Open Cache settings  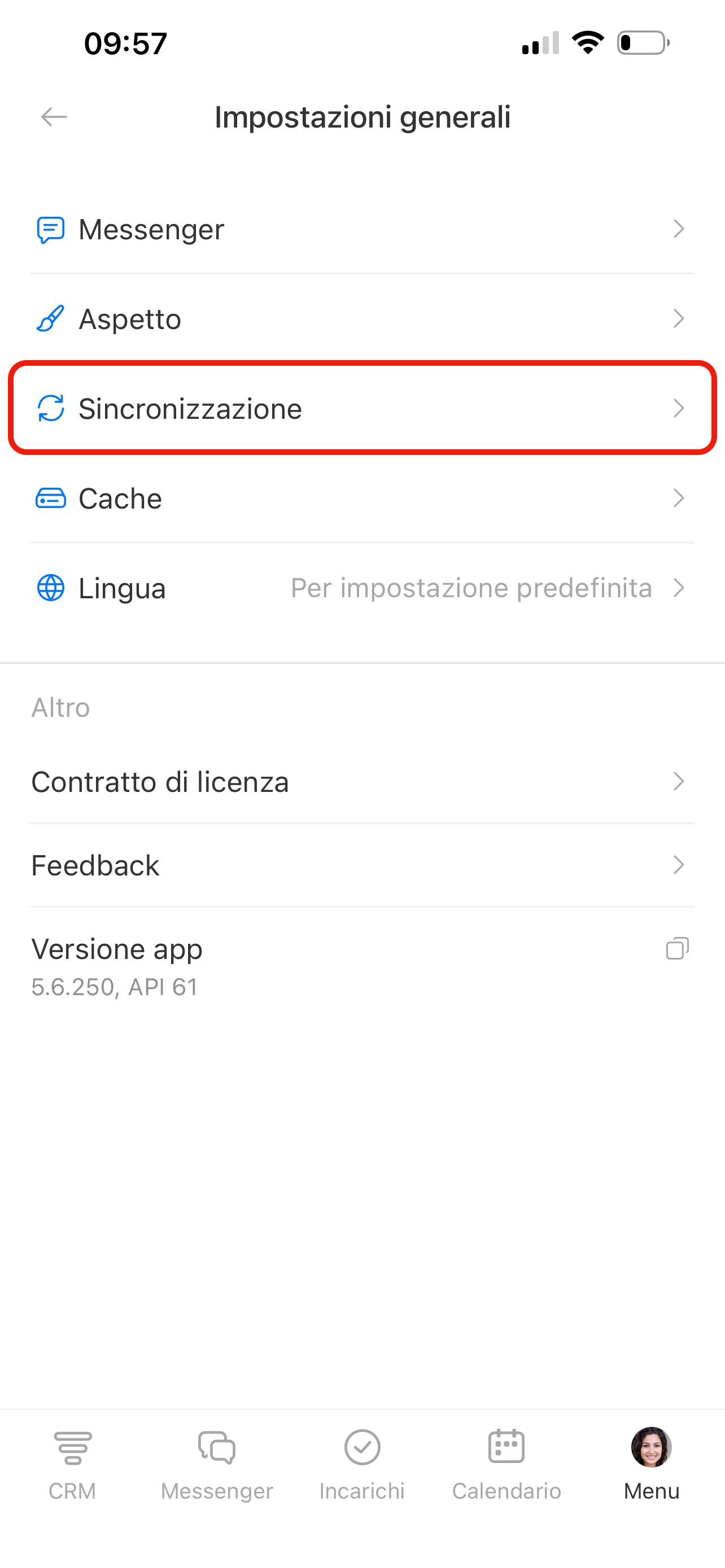[x=362, y=498]
